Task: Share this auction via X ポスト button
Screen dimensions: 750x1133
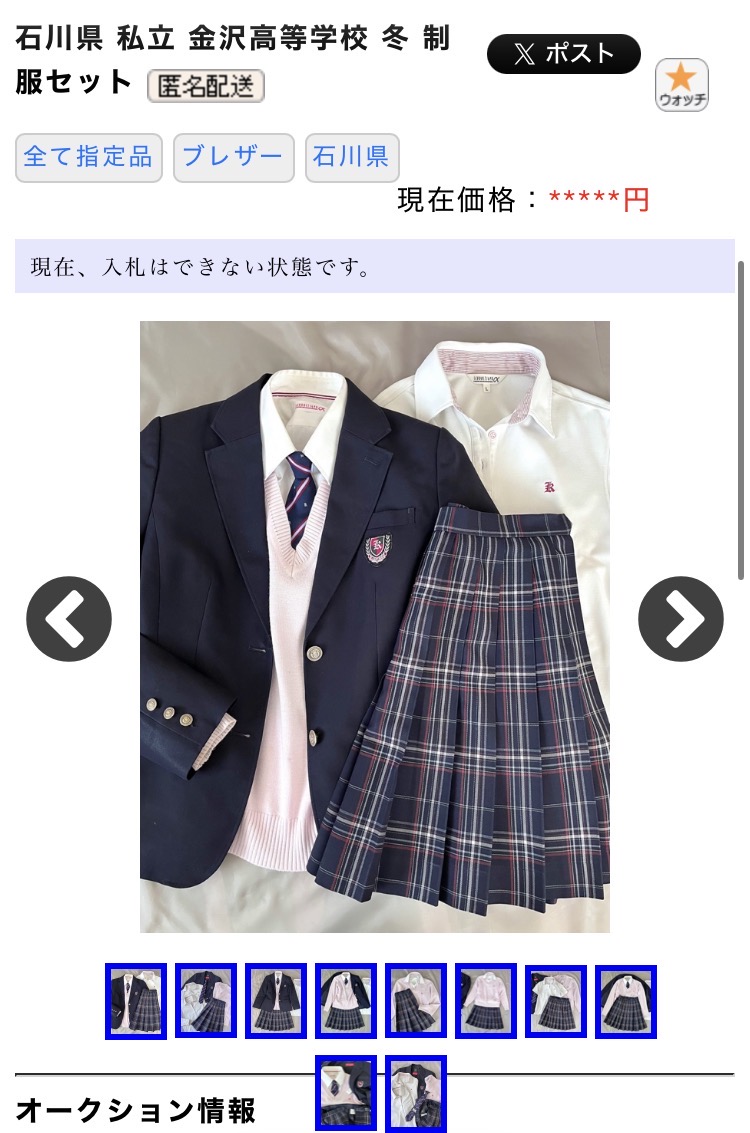Action: coord(563,54)
